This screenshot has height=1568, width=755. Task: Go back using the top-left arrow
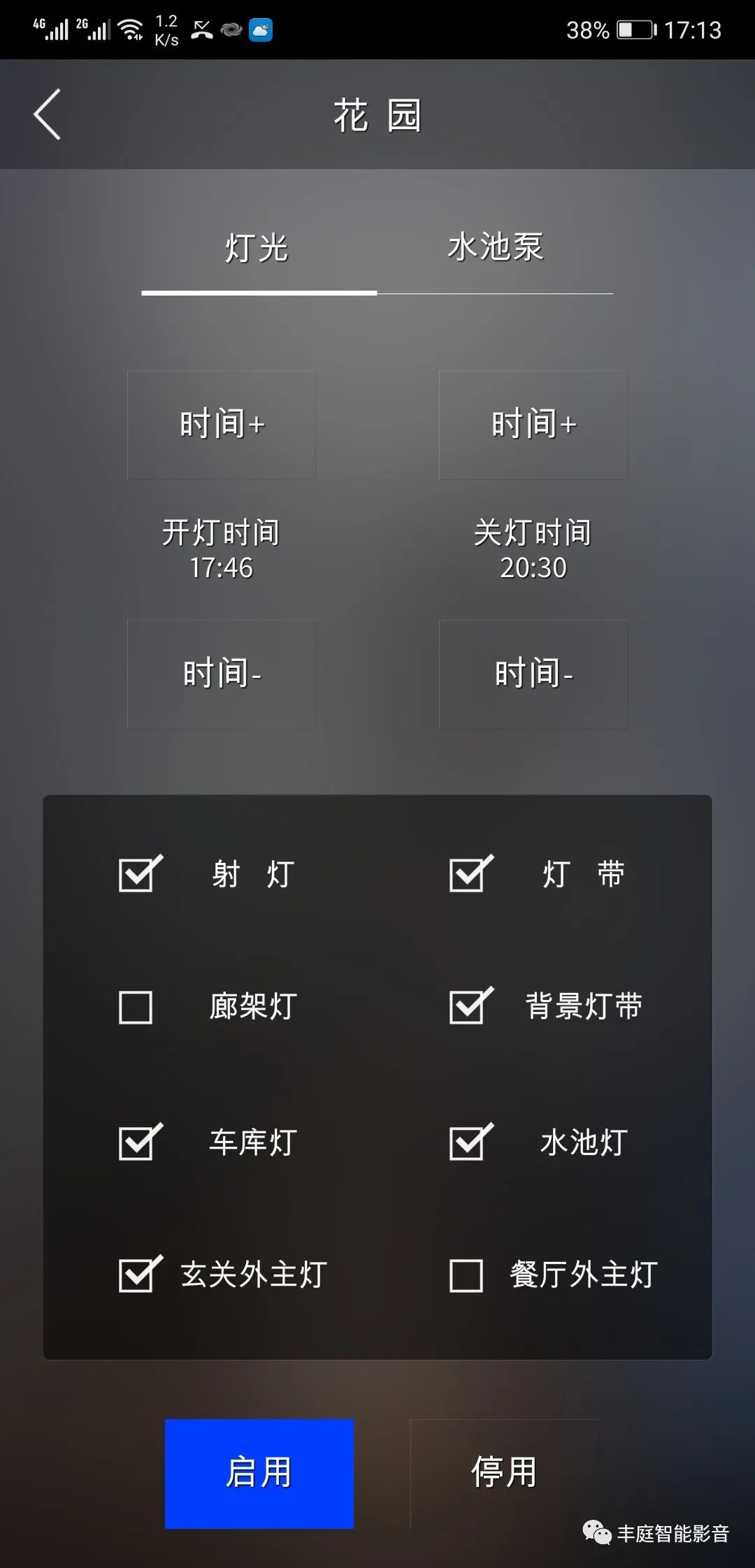[x=47, y=115]
